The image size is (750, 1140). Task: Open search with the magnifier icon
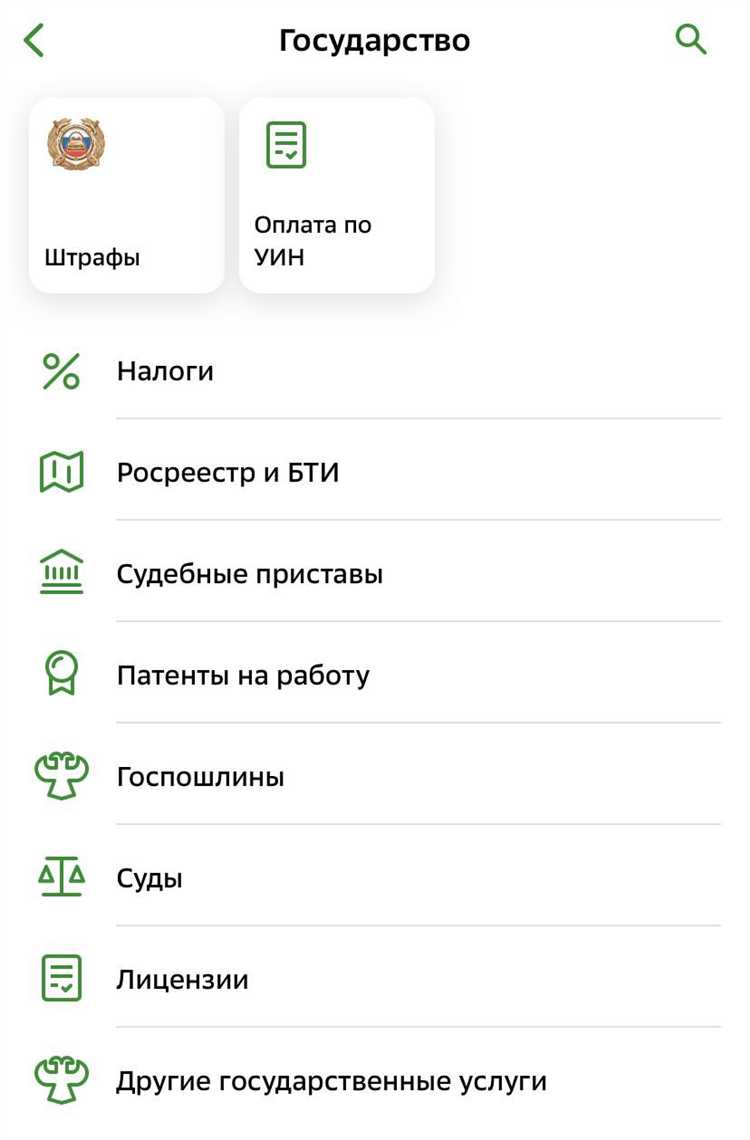(691, 40)
